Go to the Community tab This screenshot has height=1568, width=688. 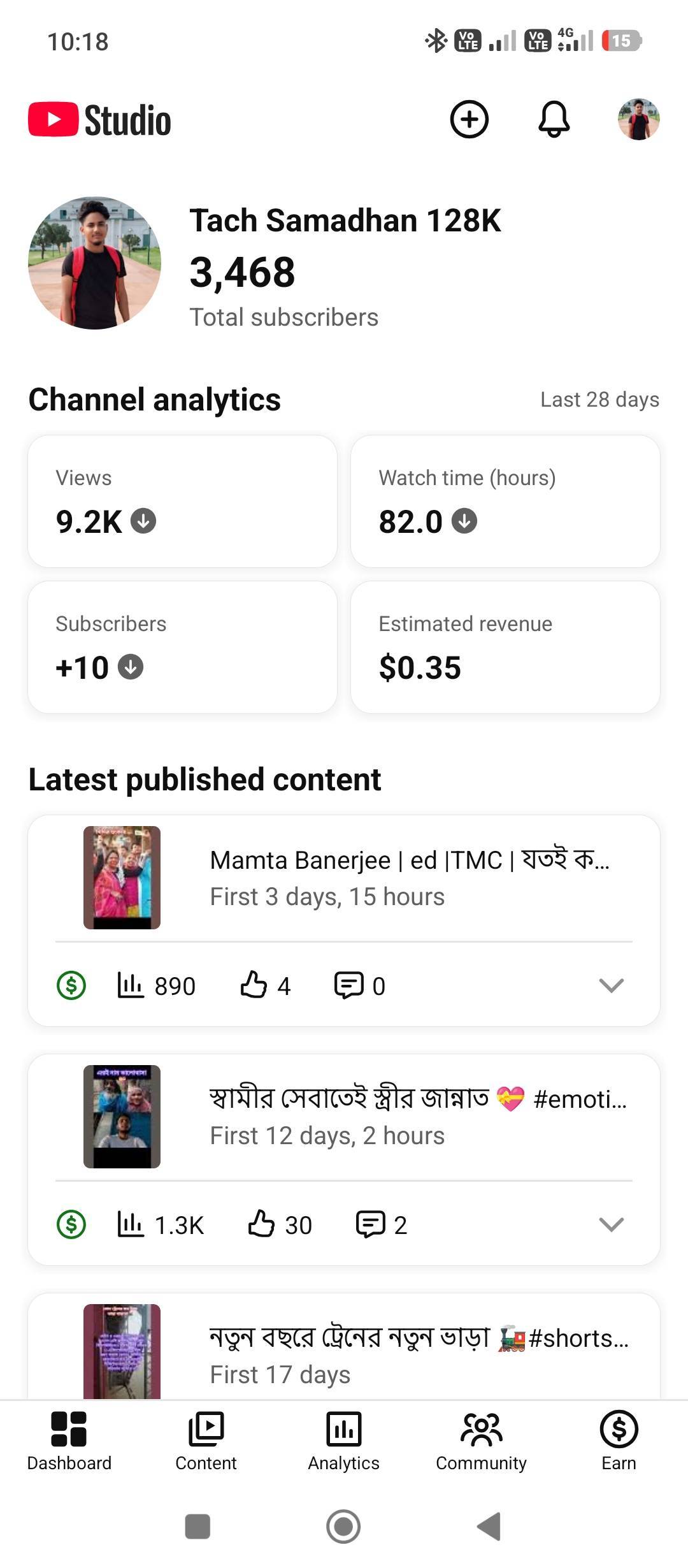[481, 1442]
